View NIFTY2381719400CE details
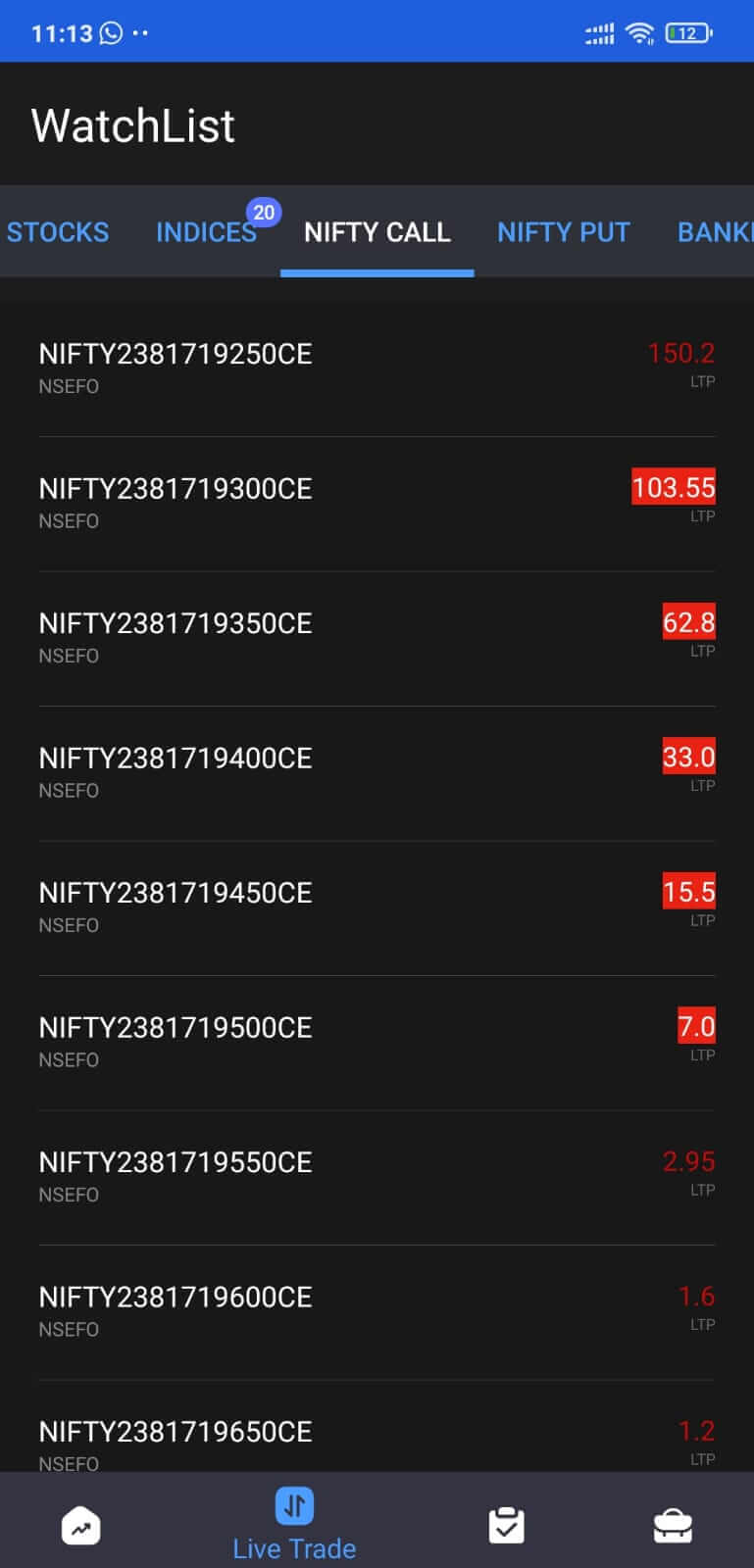The width and height of the screenshot is (754, 1568). 377,773
